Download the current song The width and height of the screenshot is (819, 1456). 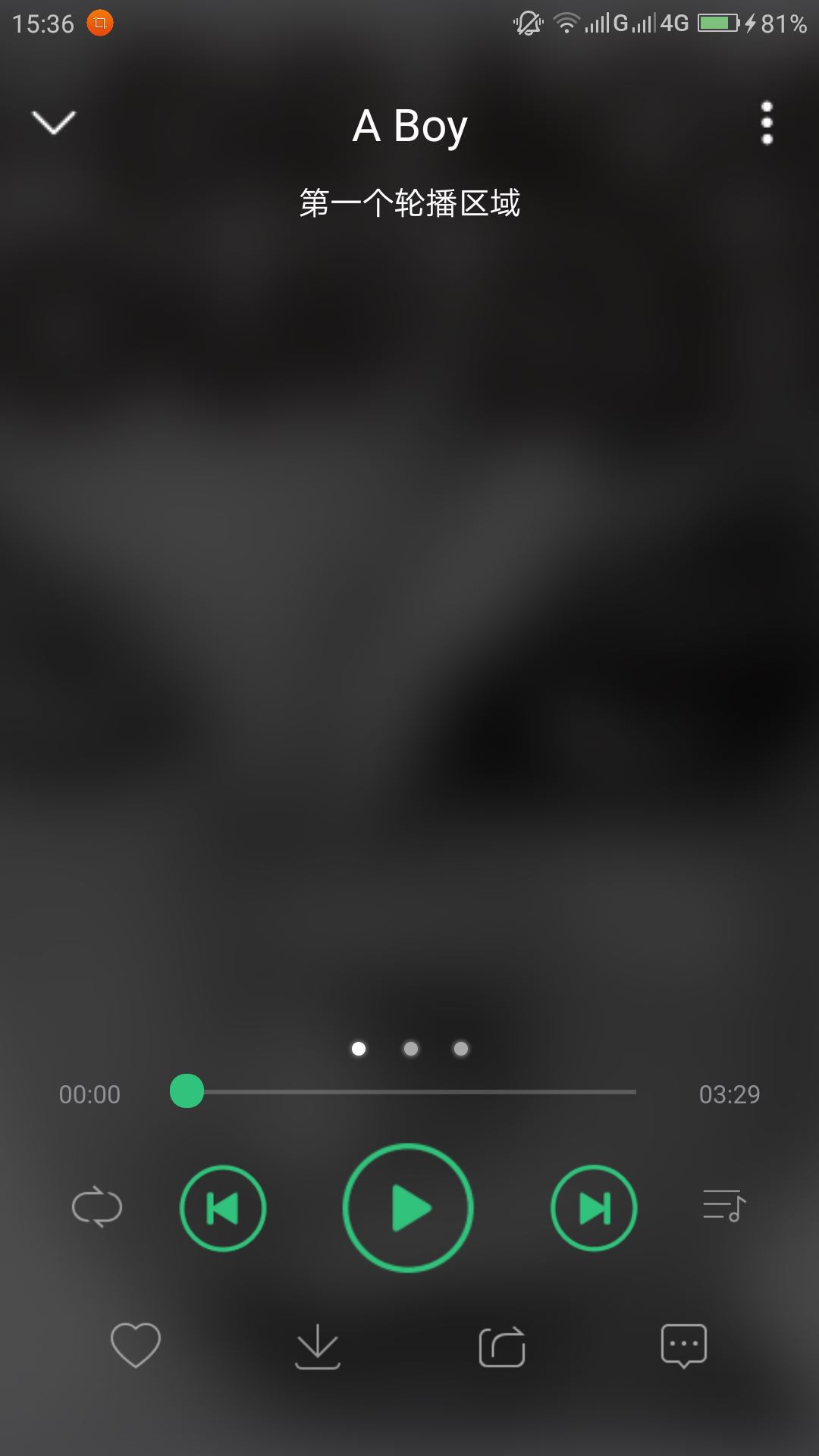[318, 1346]
